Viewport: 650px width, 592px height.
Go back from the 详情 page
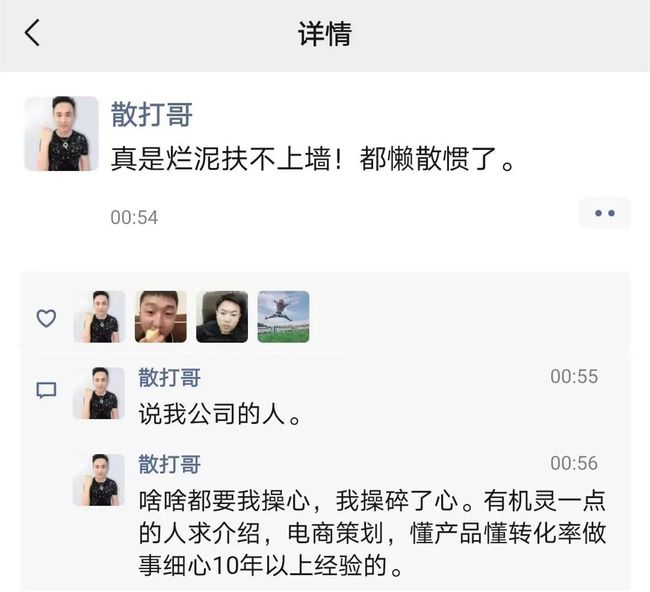tap(32, 33)
